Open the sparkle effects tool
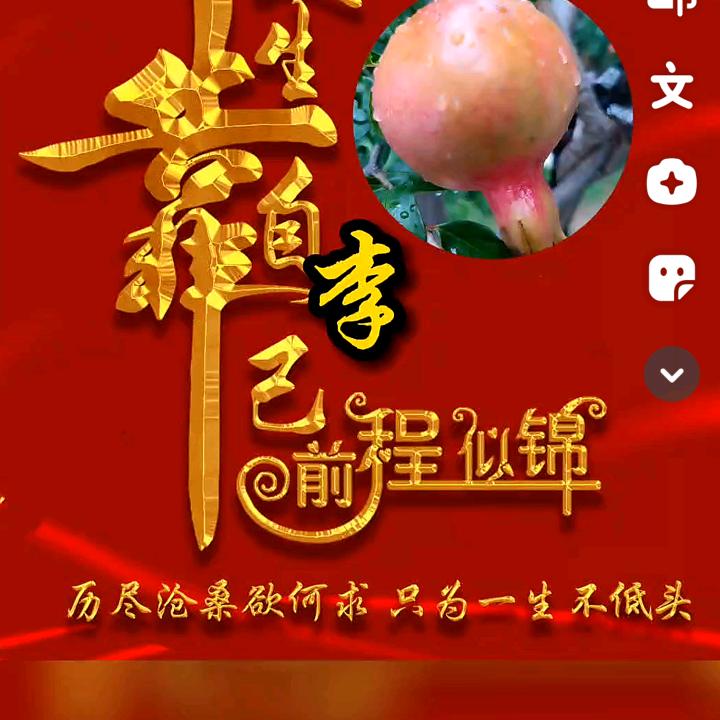This screenshot has width=720, height=720. pos(672,183)
